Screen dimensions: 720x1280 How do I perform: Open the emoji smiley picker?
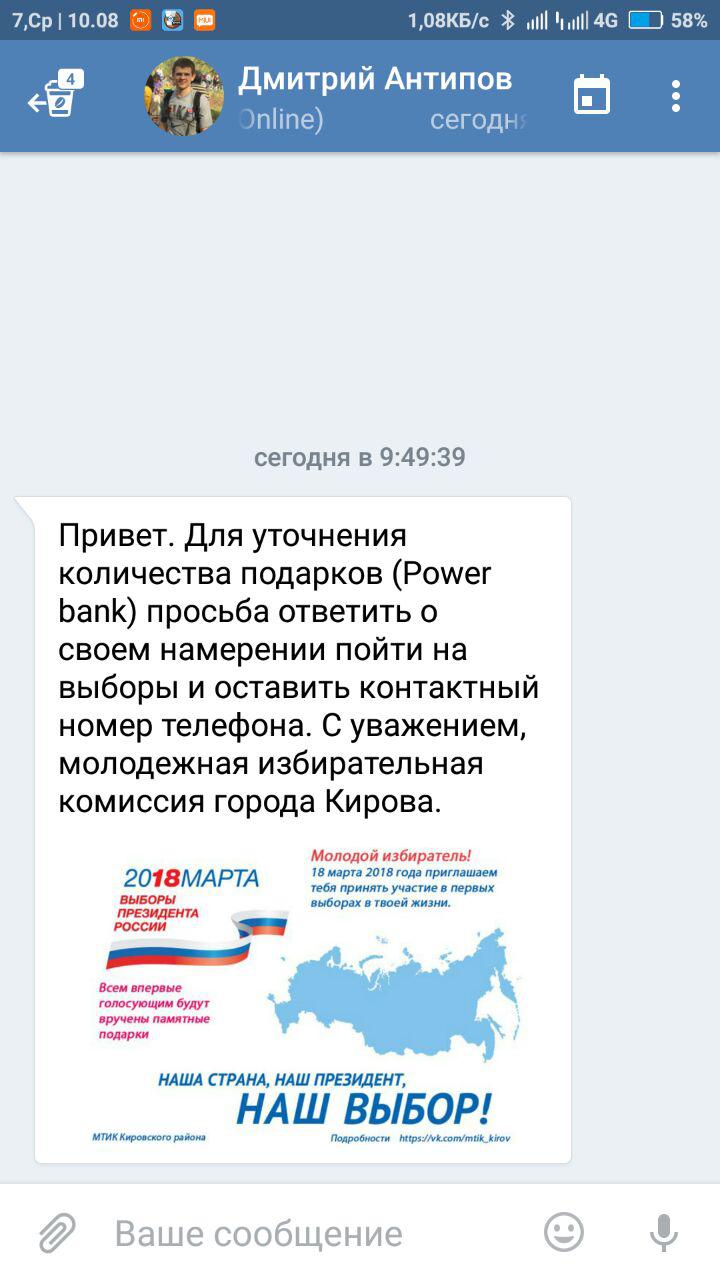564,1232
